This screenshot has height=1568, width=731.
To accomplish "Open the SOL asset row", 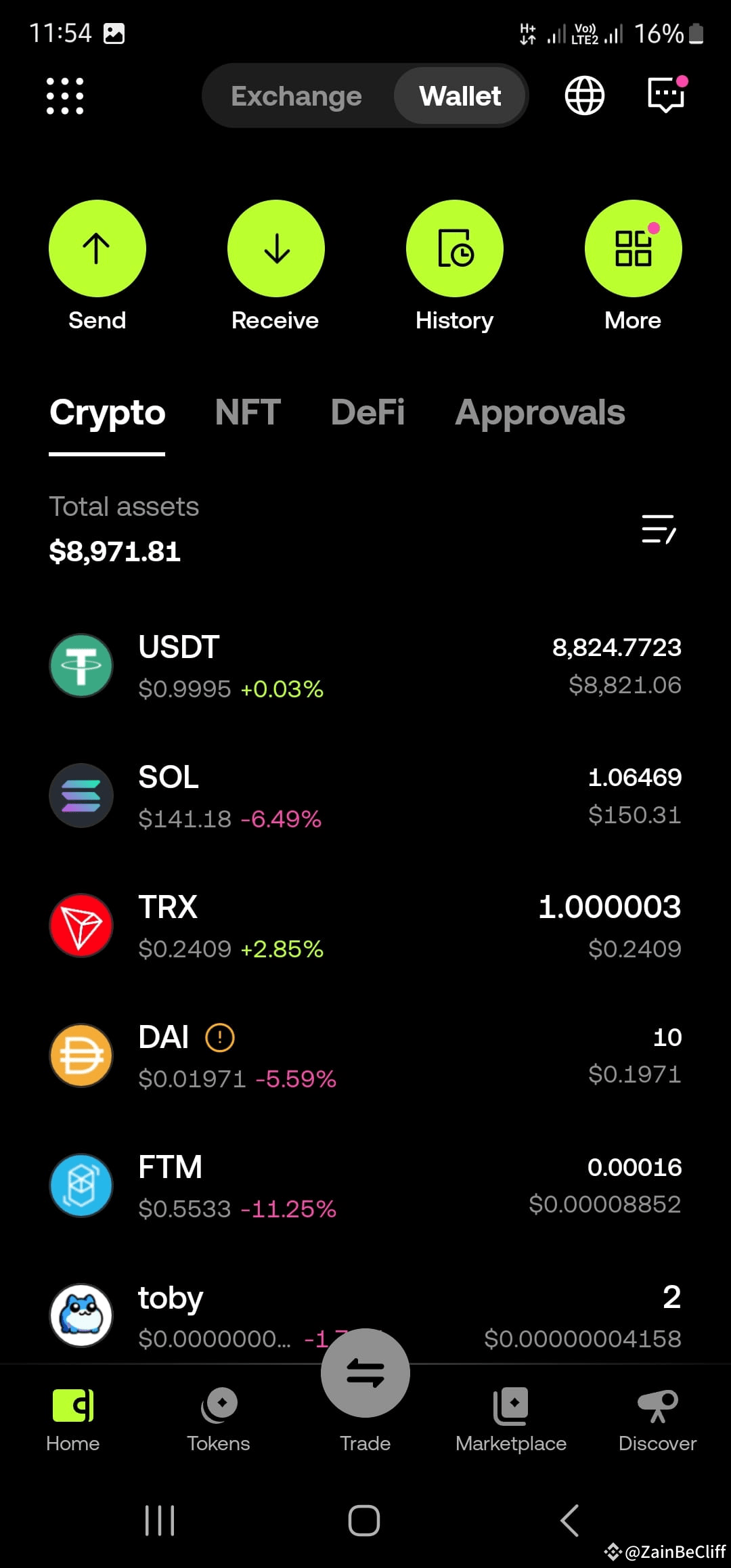I will 365,796.
